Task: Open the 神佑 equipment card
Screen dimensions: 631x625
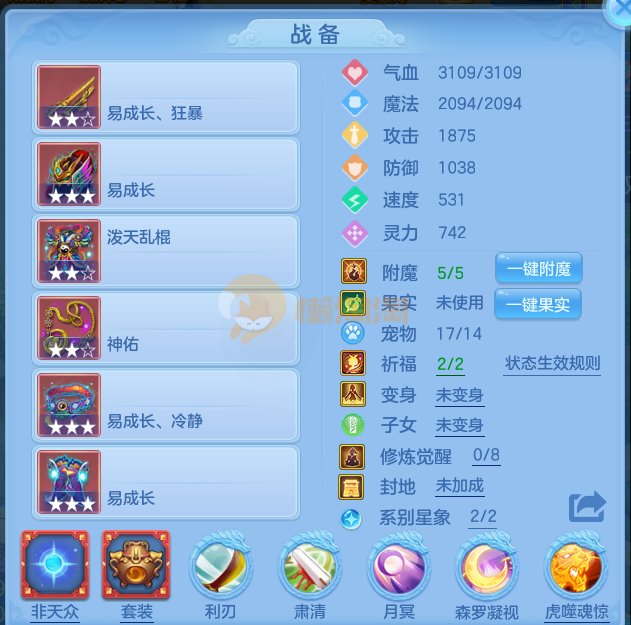Action: pos(166,329)
